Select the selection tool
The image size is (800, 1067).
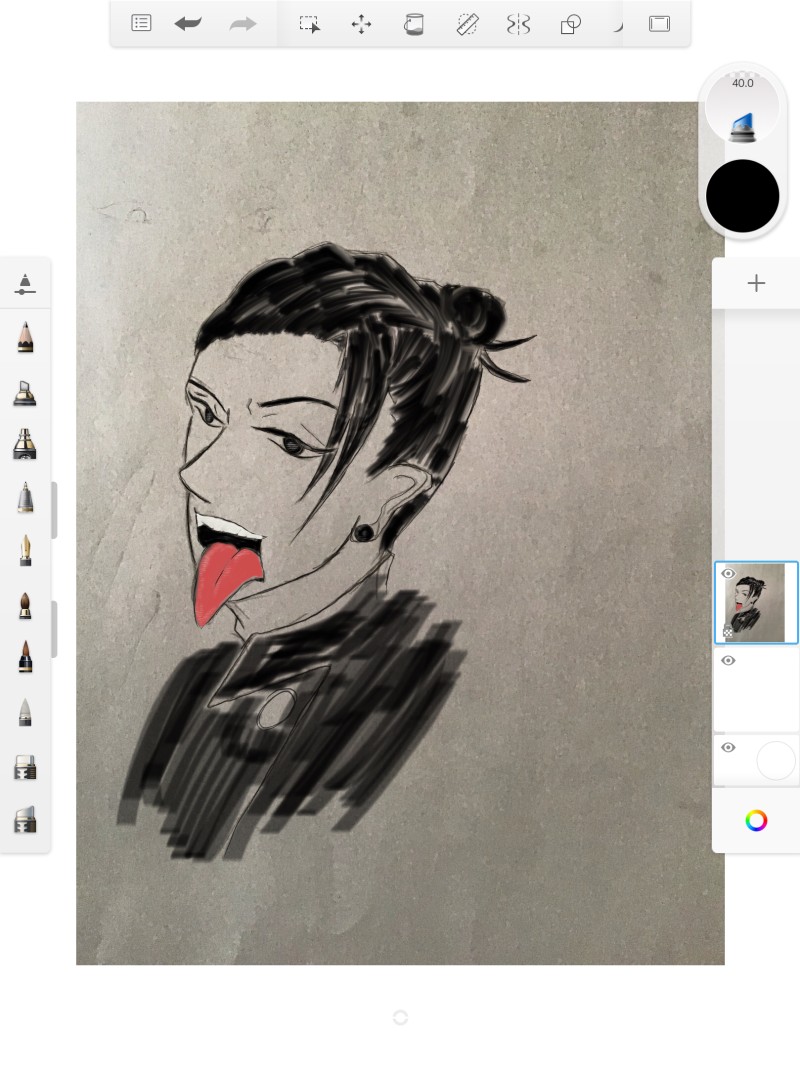[310, 24]
